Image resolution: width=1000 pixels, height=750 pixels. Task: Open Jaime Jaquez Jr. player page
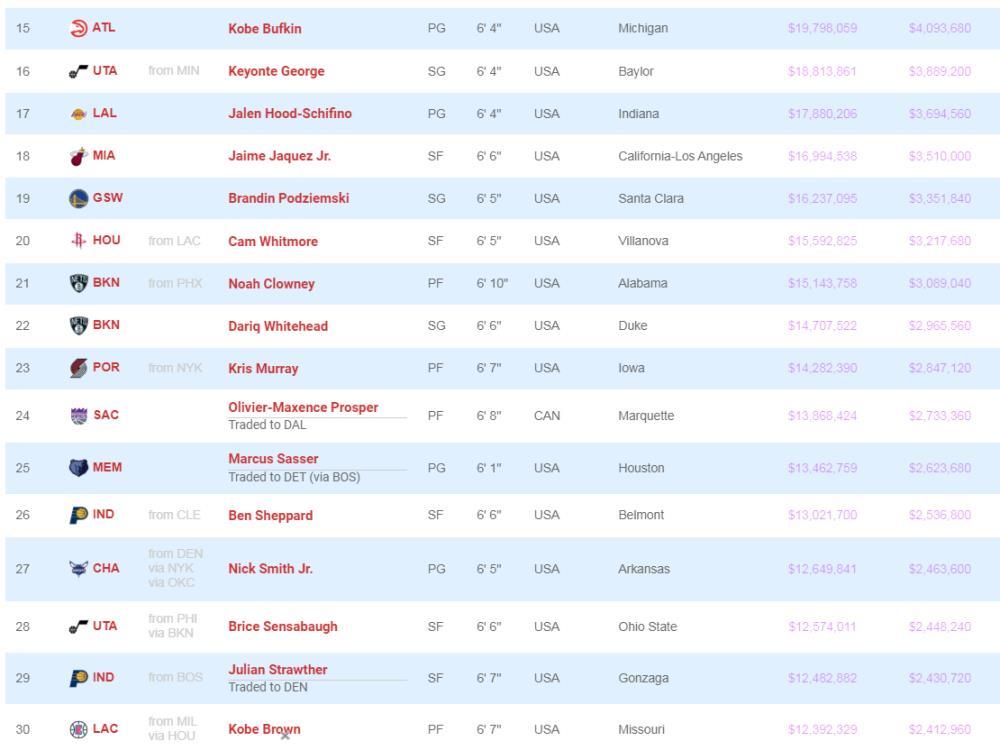(279, 156)
